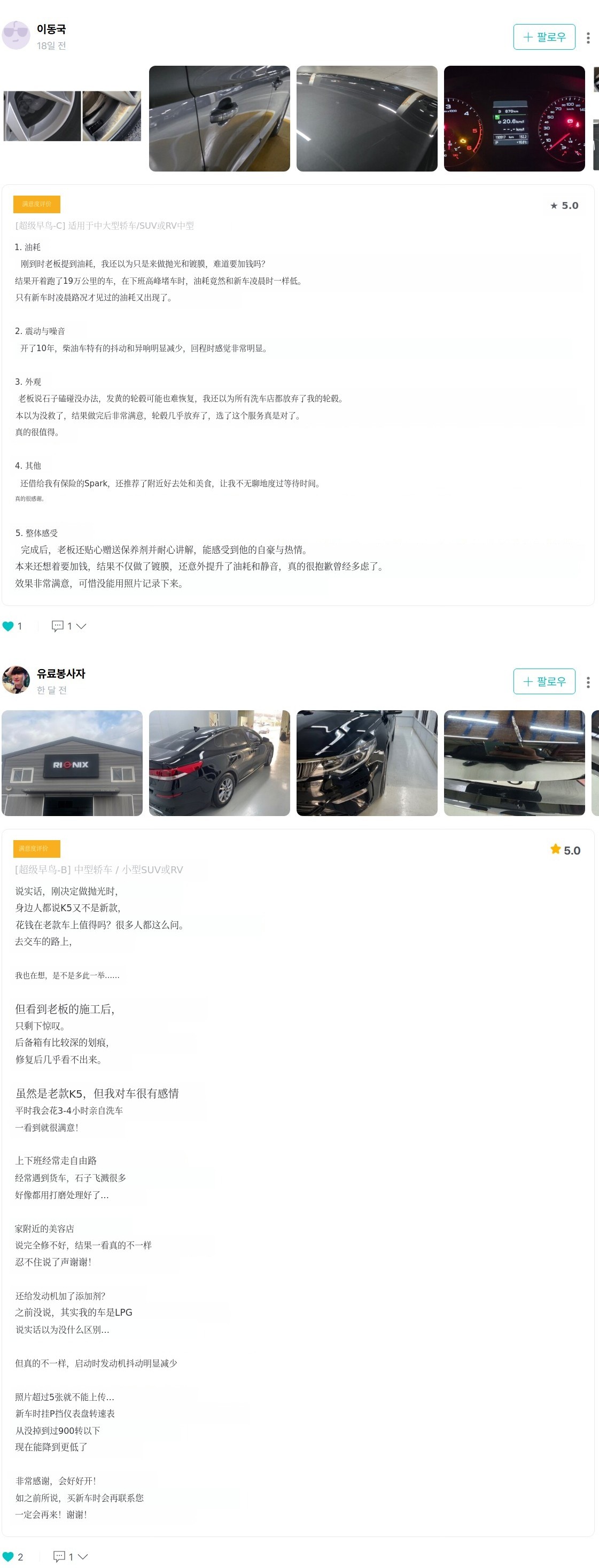Like 이동국's review with the heart
The width and height of the screenshot is (599, 1568).
point(9,626)
